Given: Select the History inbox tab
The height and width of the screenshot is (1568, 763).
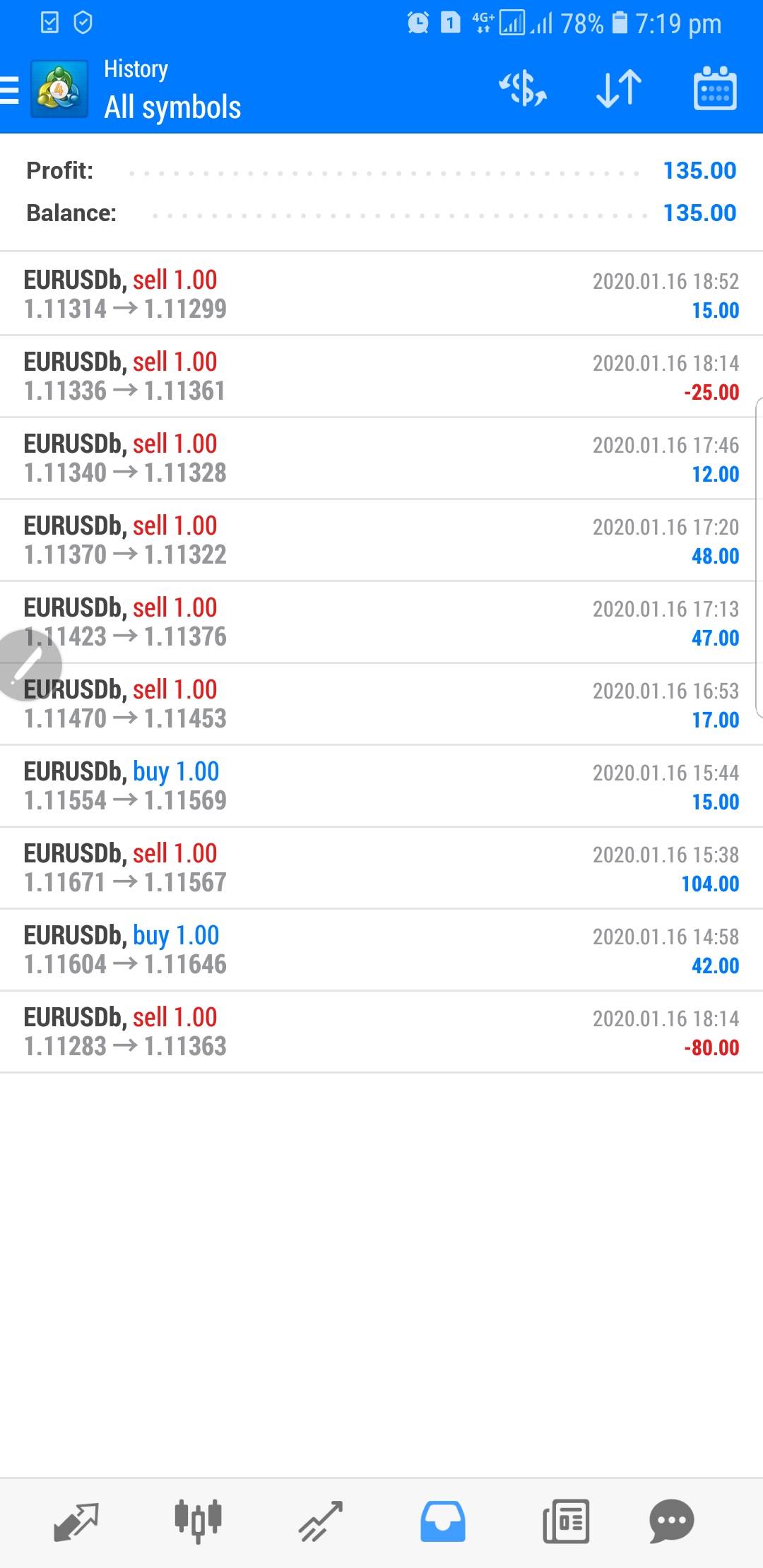Looking at the screenshot, I should pos(443,1520).
